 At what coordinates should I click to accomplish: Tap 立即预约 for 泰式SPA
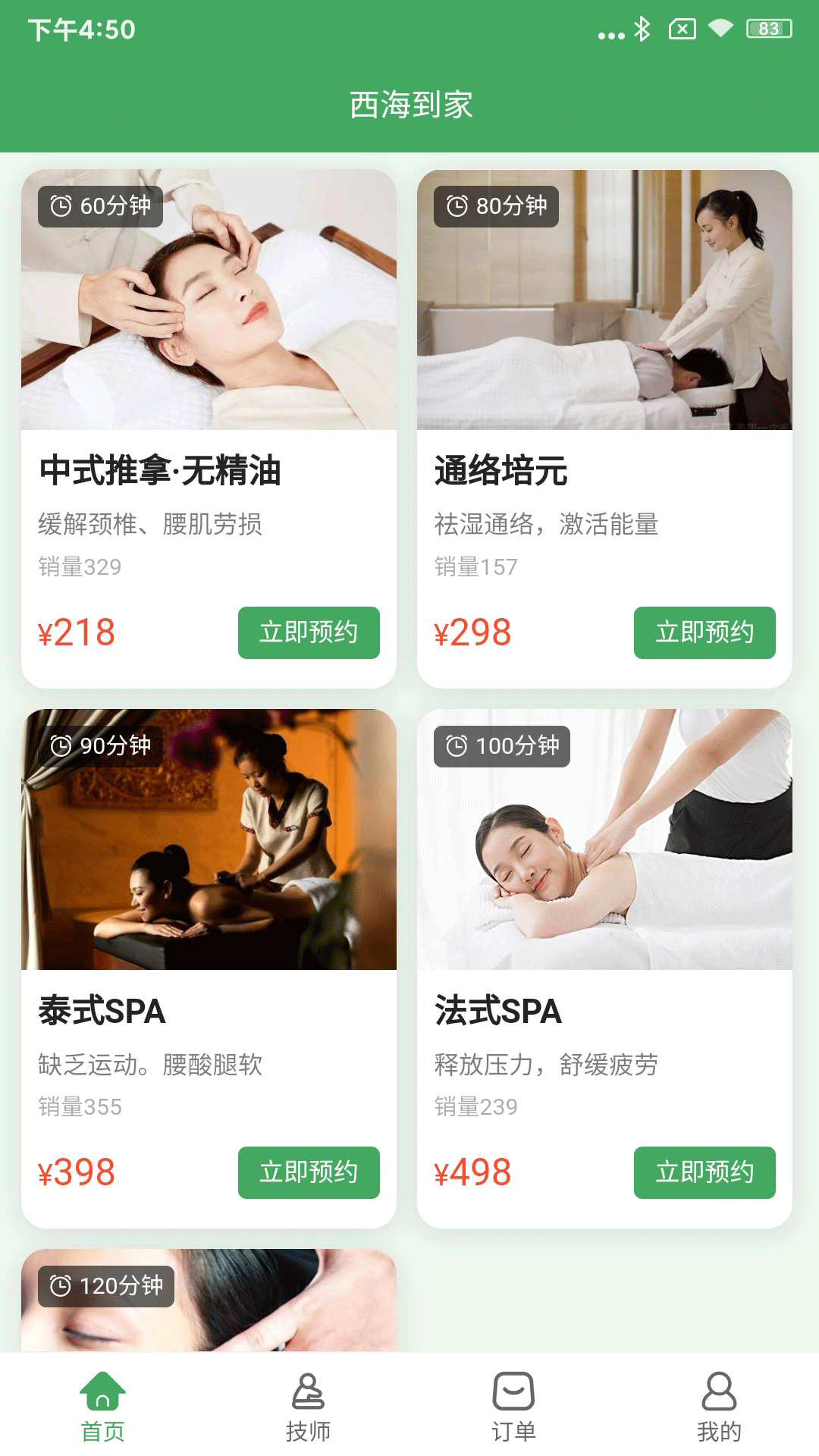tap(308, 1172)
